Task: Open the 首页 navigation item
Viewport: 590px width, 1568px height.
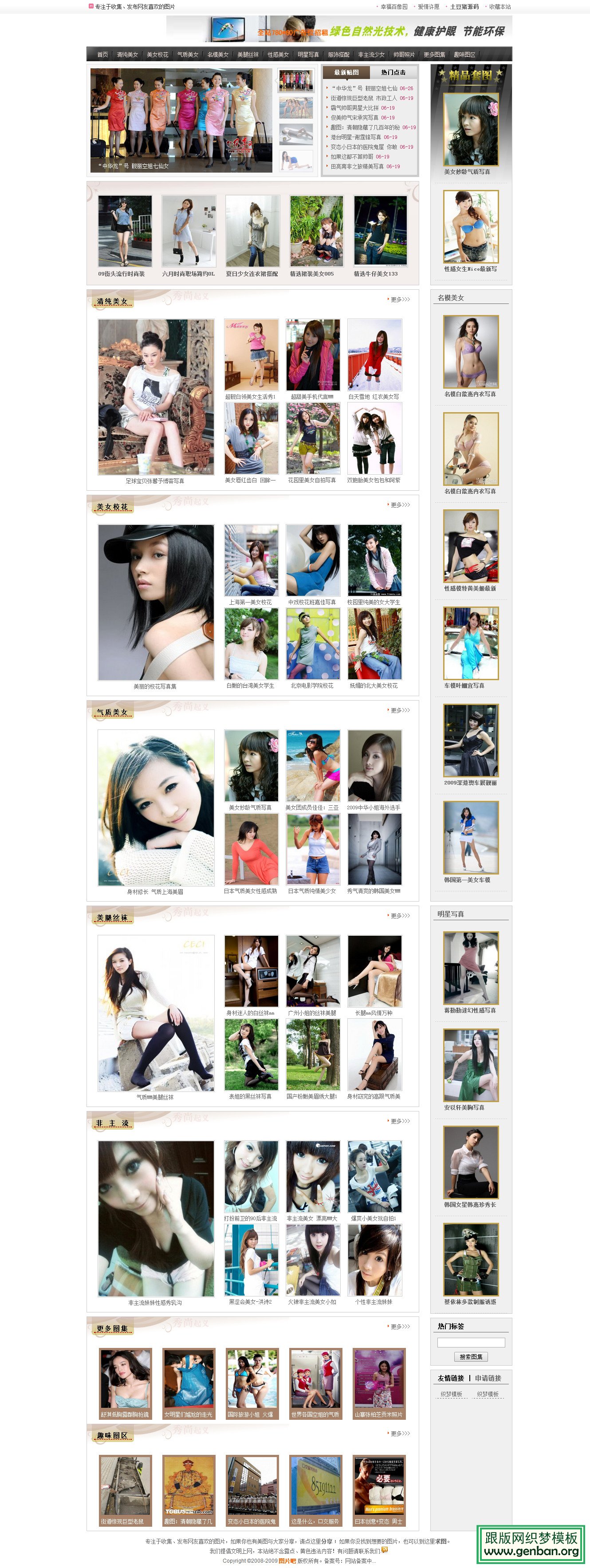Action: tap(102, 55)
